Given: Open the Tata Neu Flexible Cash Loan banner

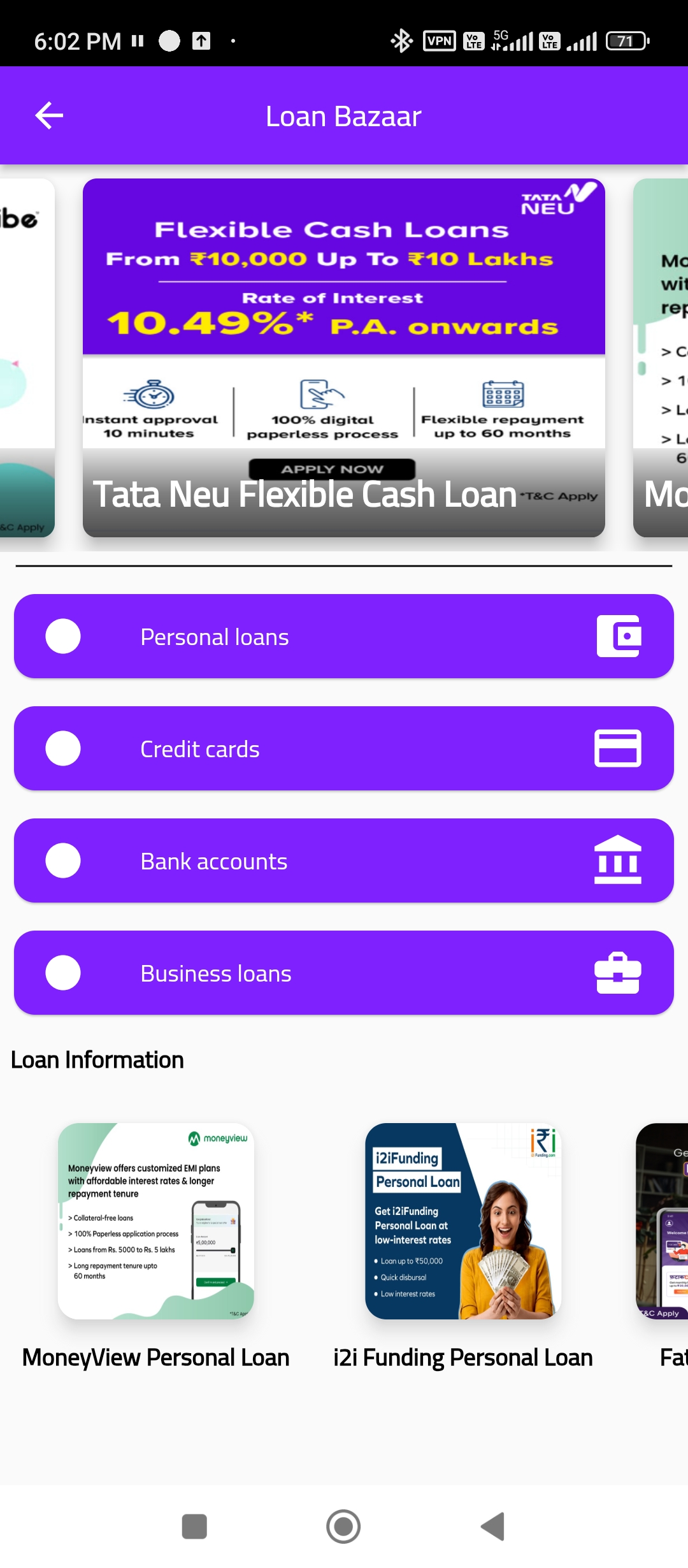Looking at the screenshot, I should tap(344, 358).
